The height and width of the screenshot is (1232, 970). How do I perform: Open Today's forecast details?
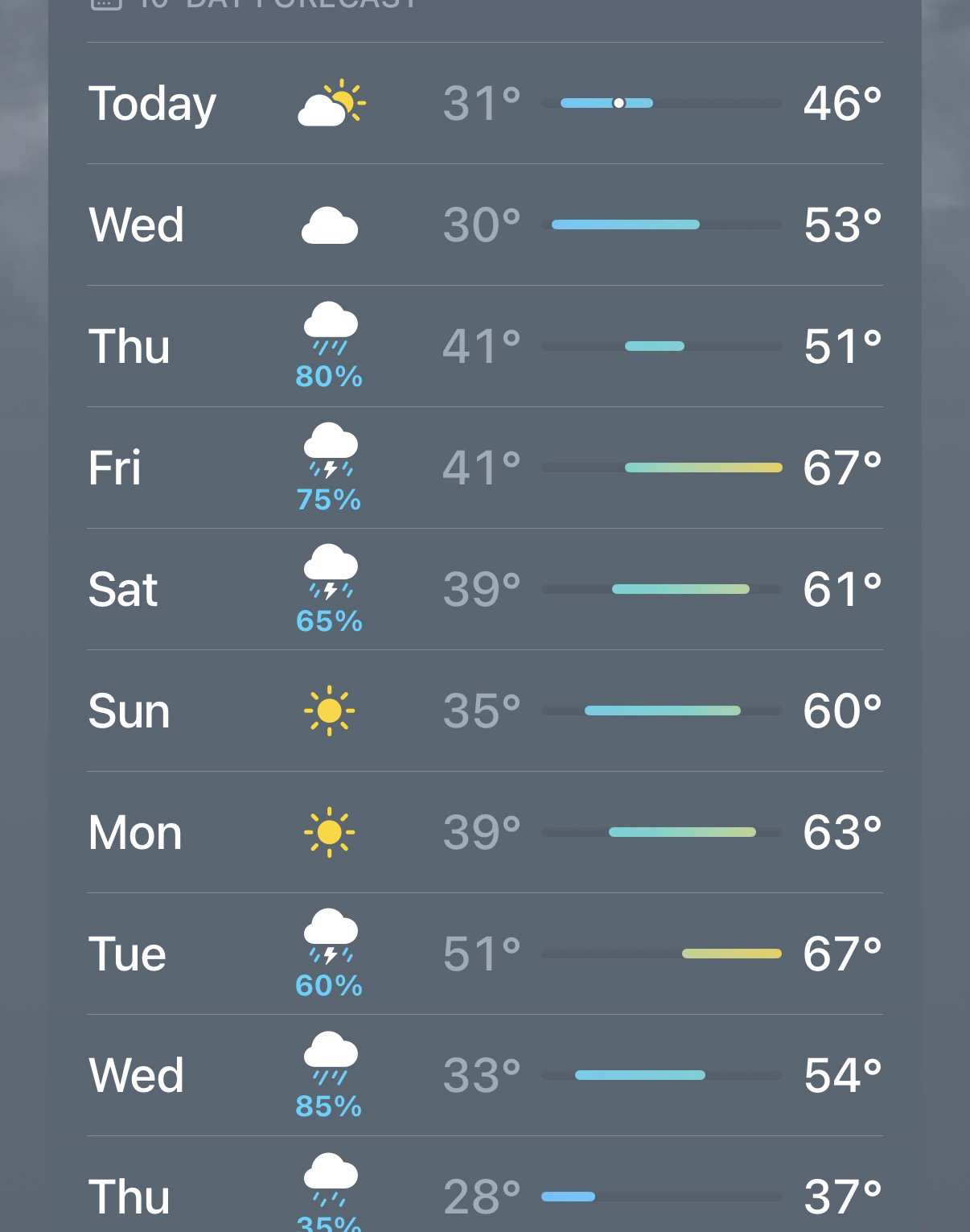coord(484,103)
